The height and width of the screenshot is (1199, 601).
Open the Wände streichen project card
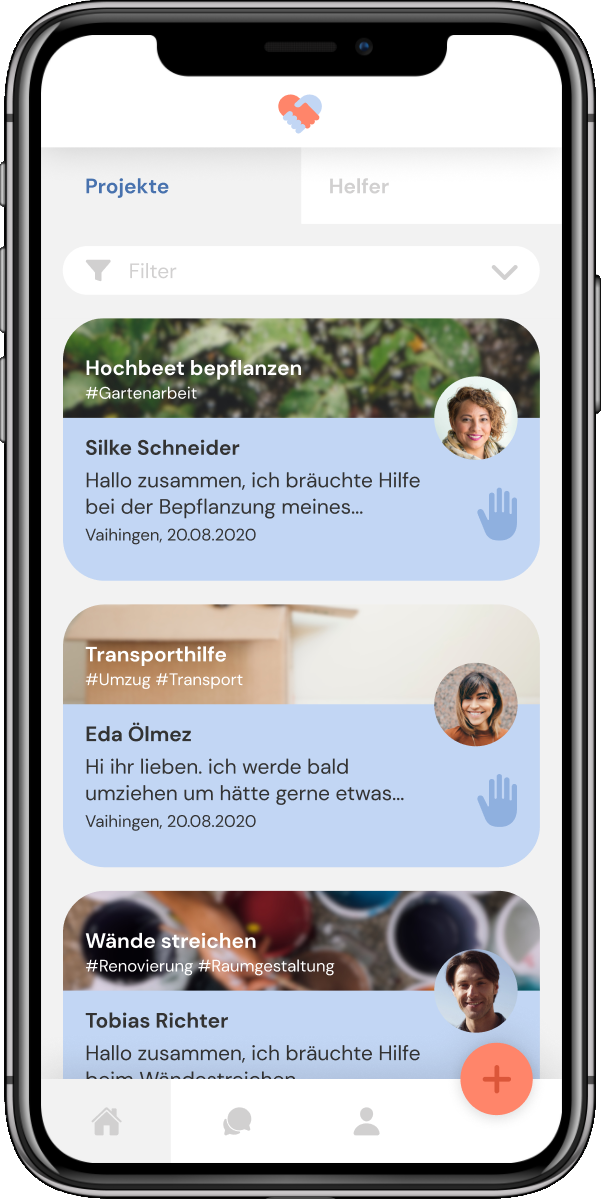click(300, 985)
